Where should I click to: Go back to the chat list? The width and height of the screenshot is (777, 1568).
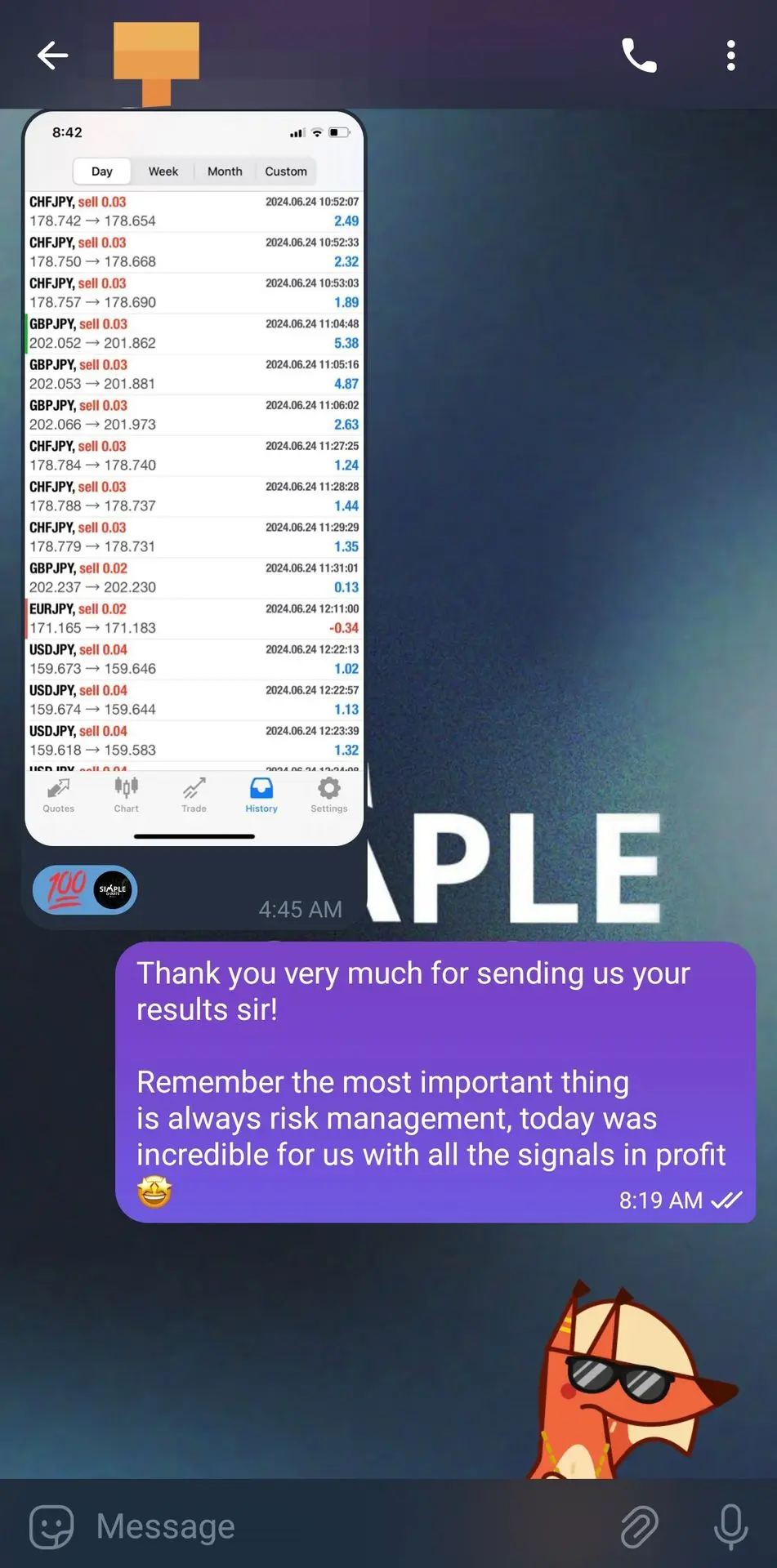tap(52, 56)
